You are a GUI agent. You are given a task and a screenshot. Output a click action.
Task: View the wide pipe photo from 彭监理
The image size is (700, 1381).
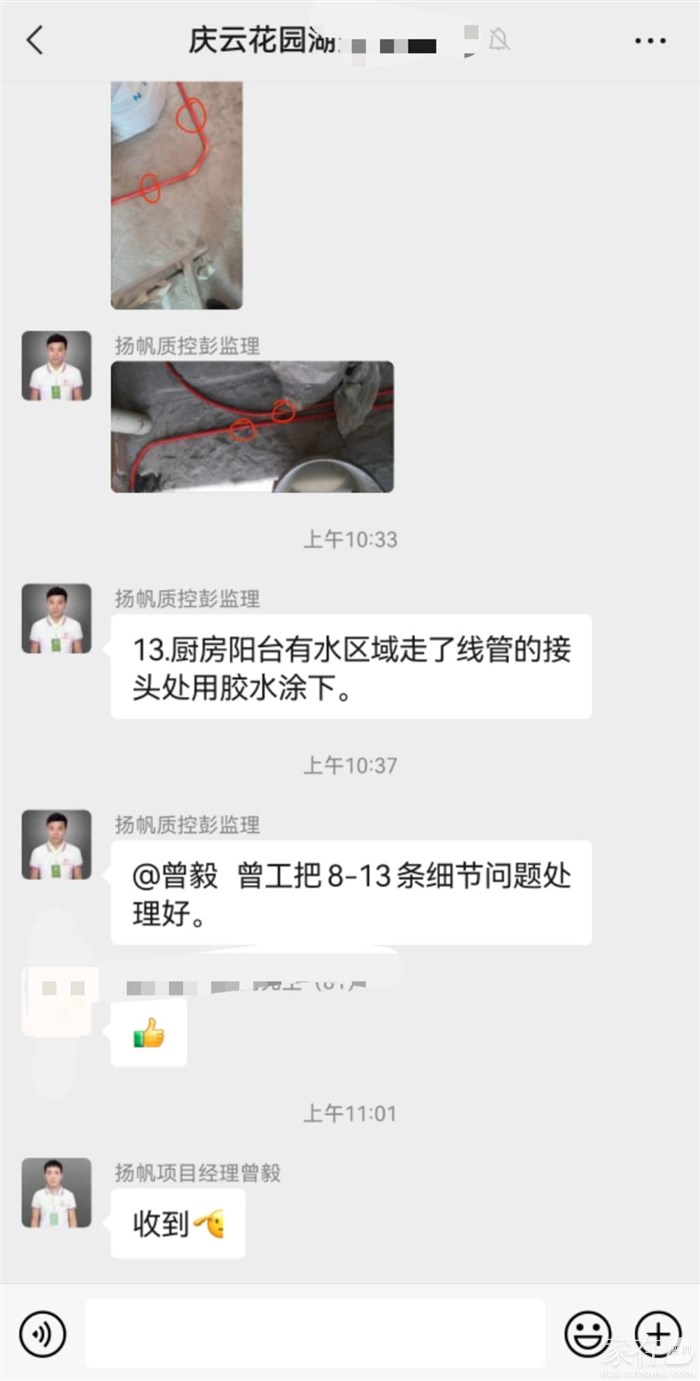252,427
